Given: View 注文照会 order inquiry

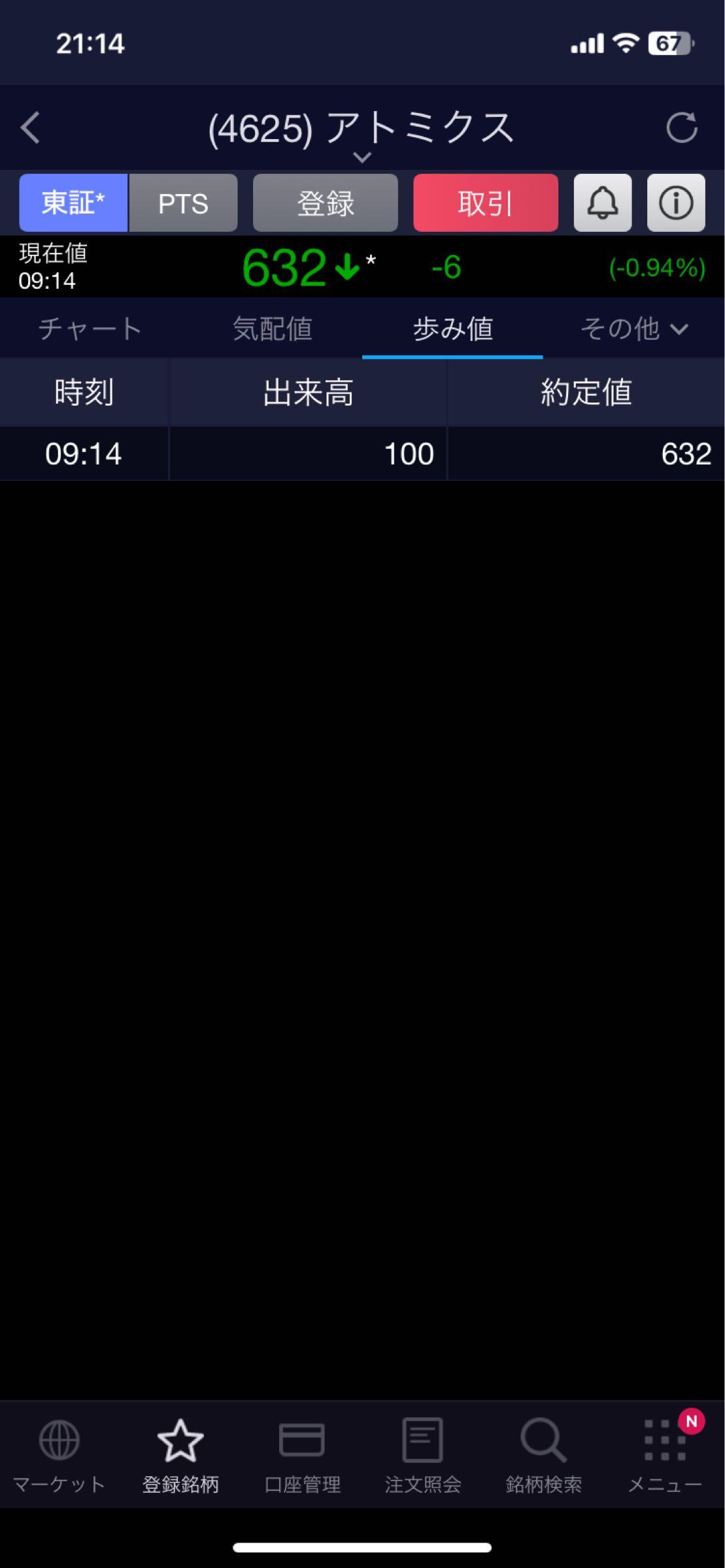Looking at the screenshot, I should [x=423, y=1455].
